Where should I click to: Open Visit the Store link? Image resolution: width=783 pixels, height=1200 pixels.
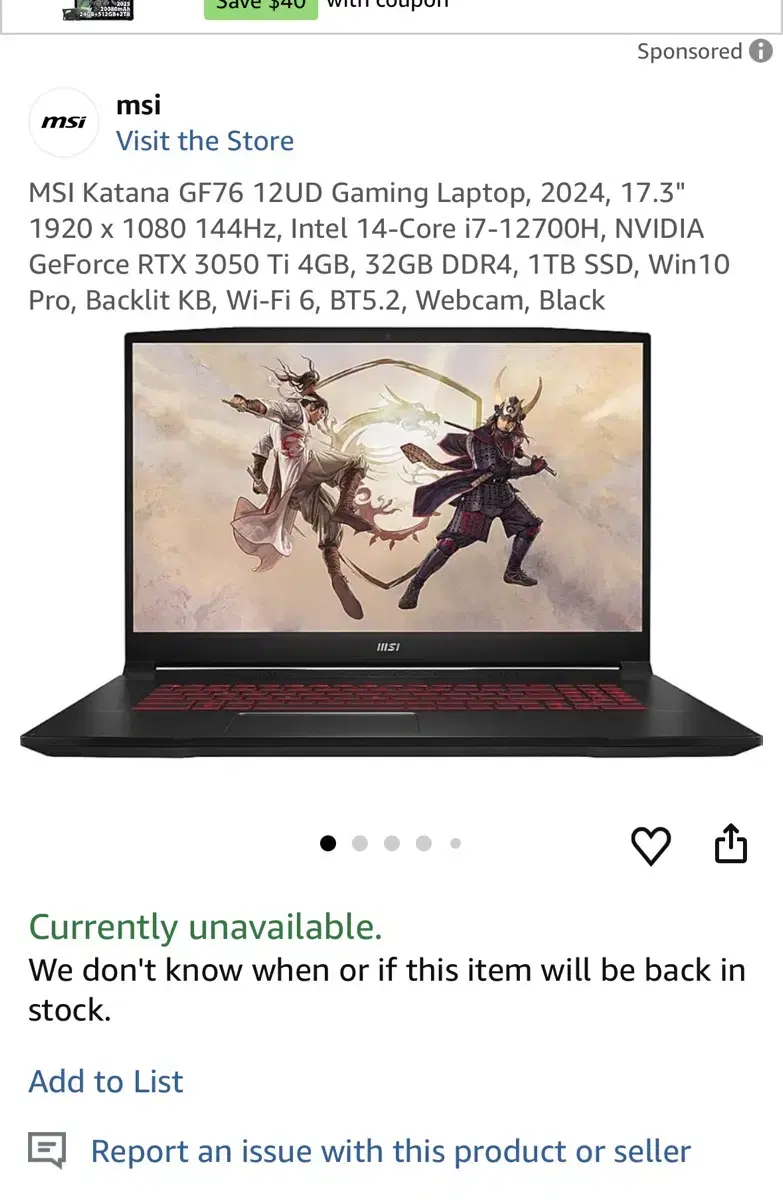pos(205,141)
